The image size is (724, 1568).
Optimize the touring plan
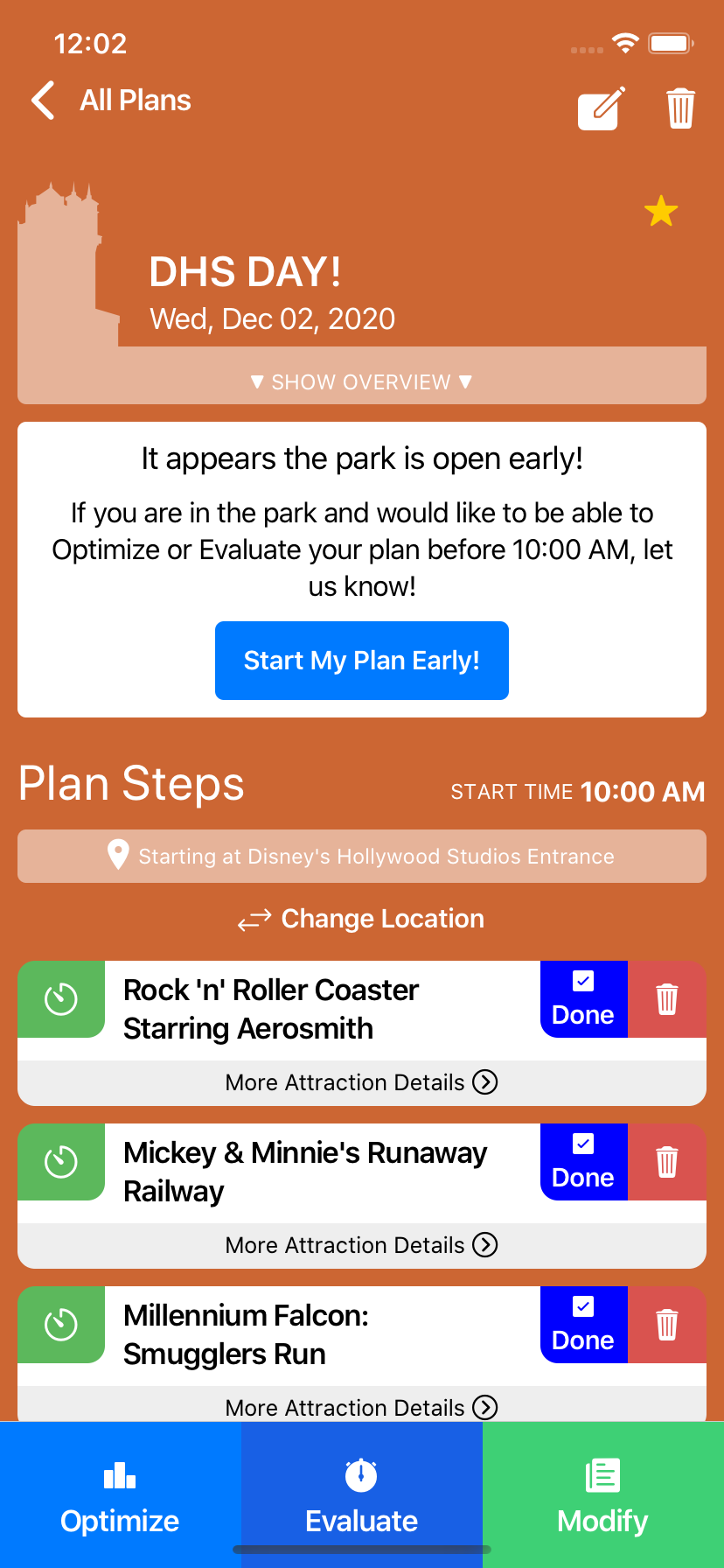click(x=120, y=1494)
